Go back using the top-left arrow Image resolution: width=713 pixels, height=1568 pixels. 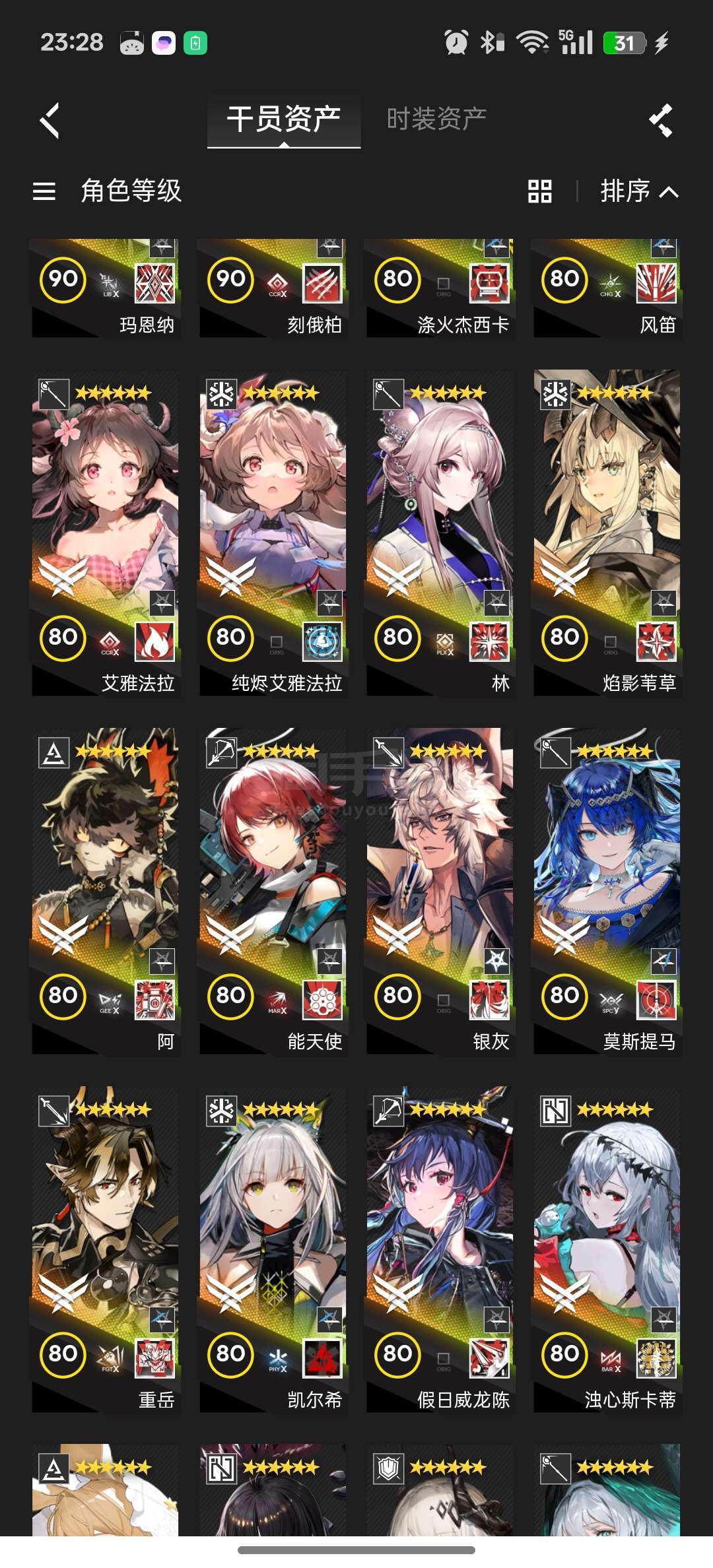click(x=50, y=121)
